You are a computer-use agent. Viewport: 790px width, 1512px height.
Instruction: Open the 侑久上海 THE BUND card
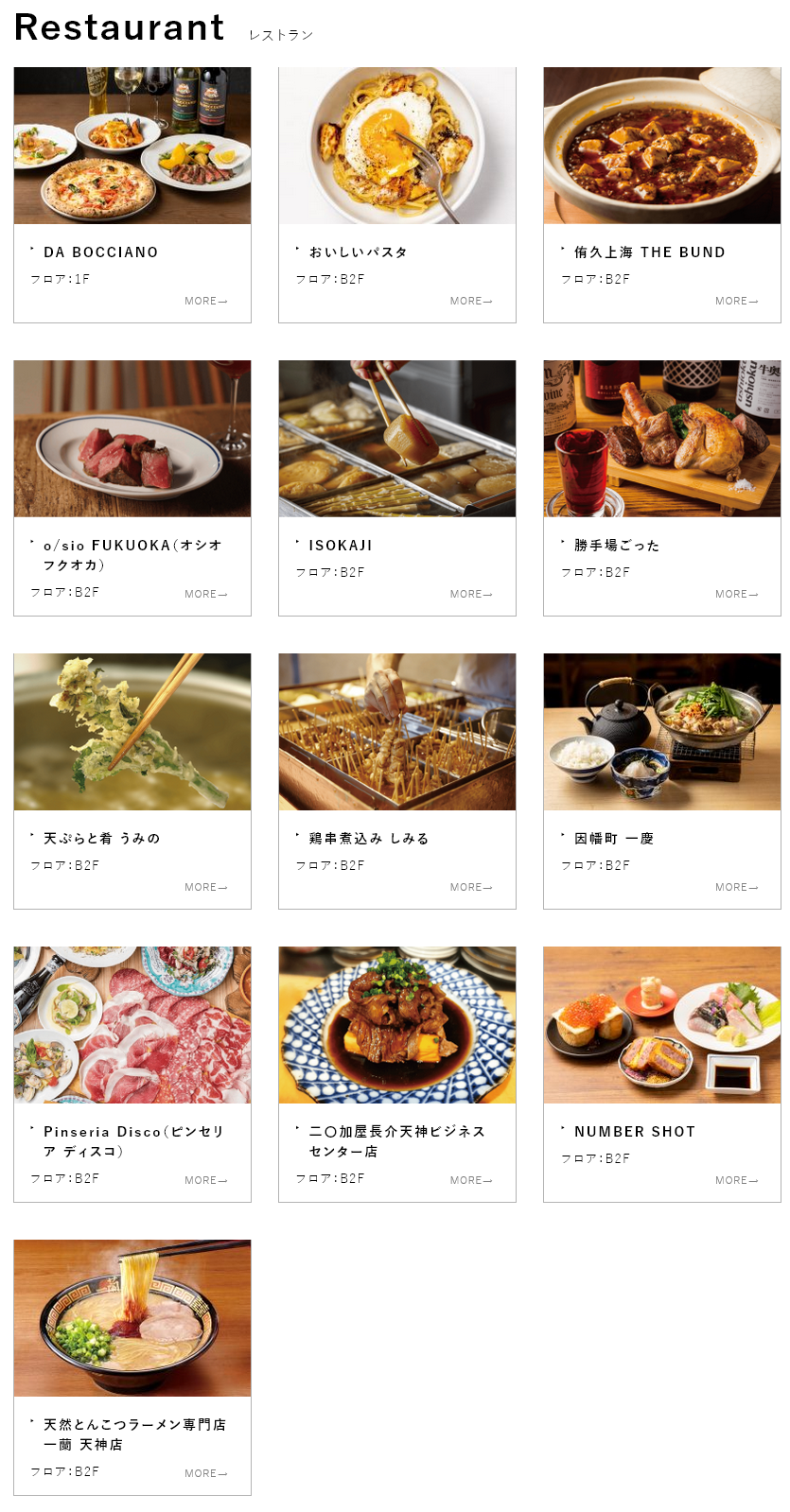662,195
